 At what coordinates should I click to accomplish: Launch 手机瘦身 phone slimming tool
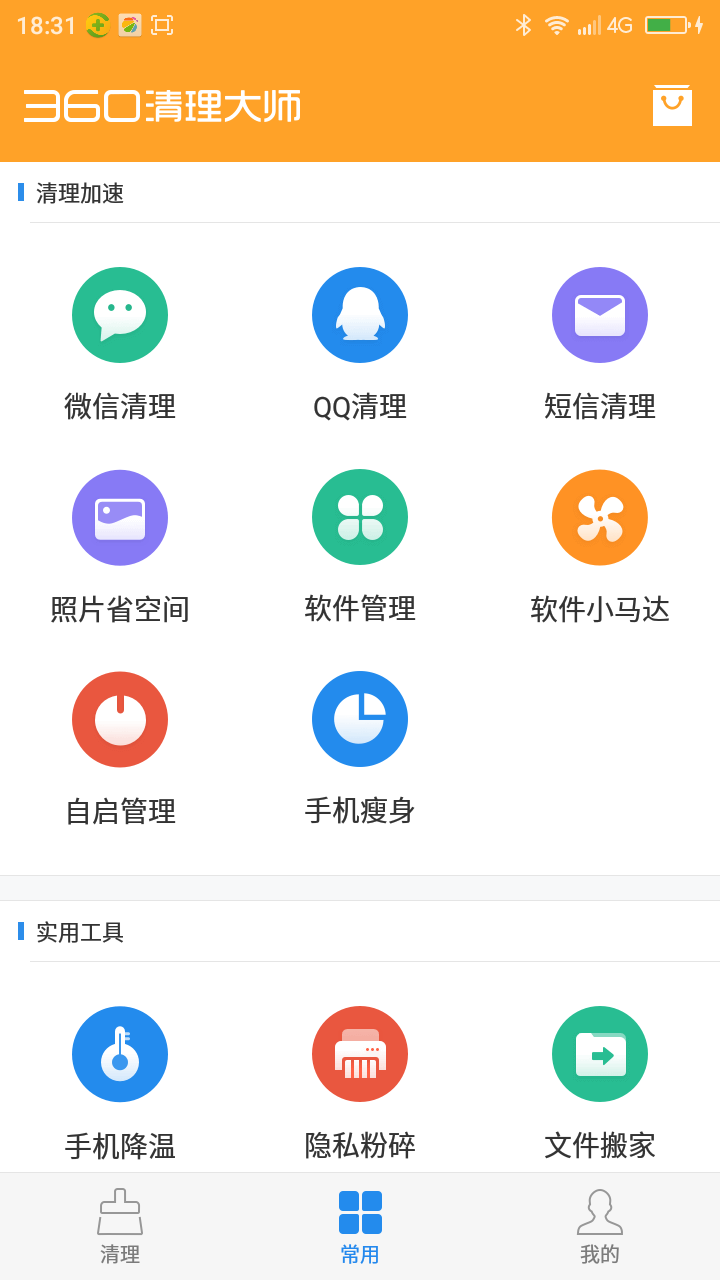coord(360,719)
